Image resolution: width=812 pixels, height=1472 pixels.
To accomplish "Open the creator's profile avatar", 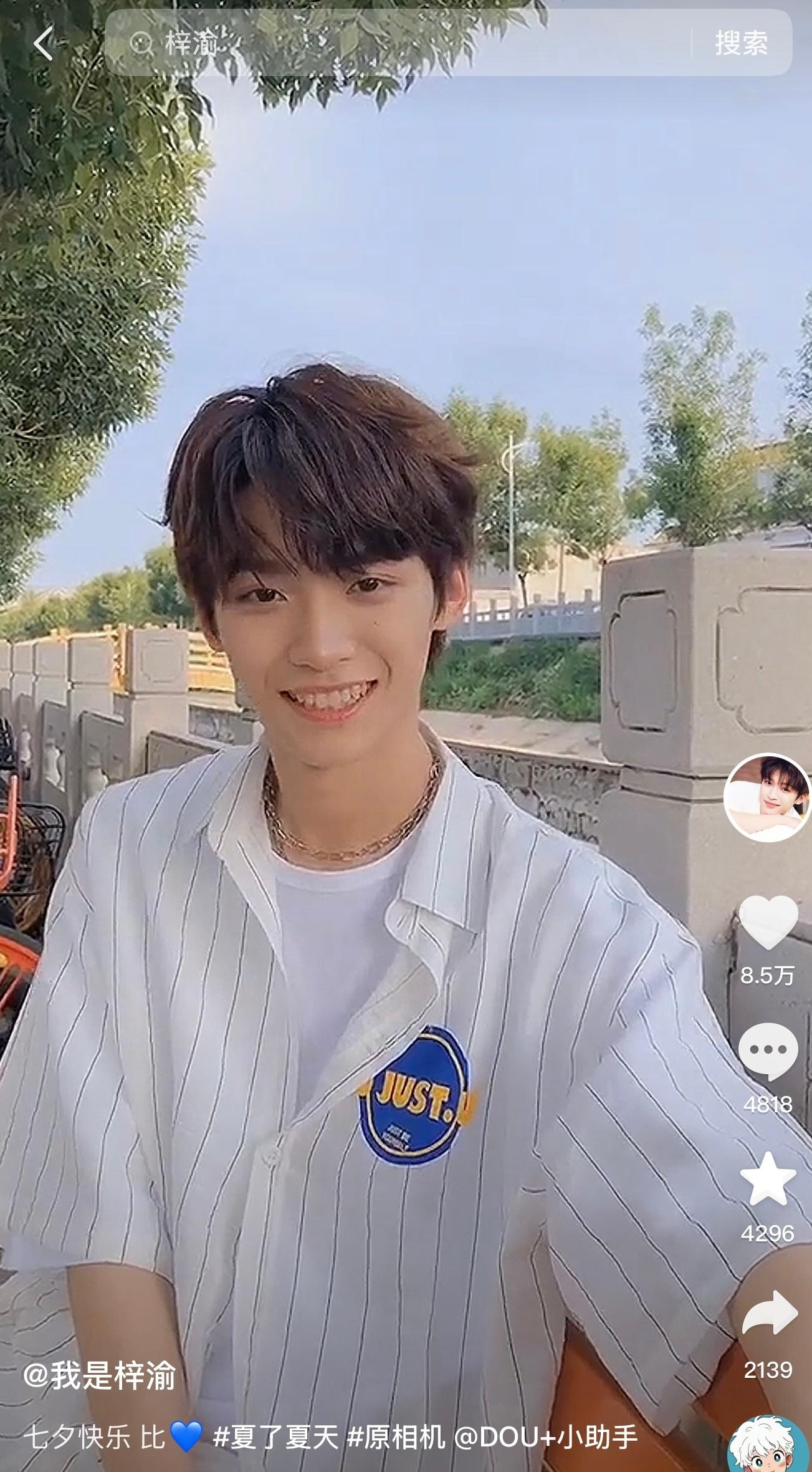I will (767, 797).
